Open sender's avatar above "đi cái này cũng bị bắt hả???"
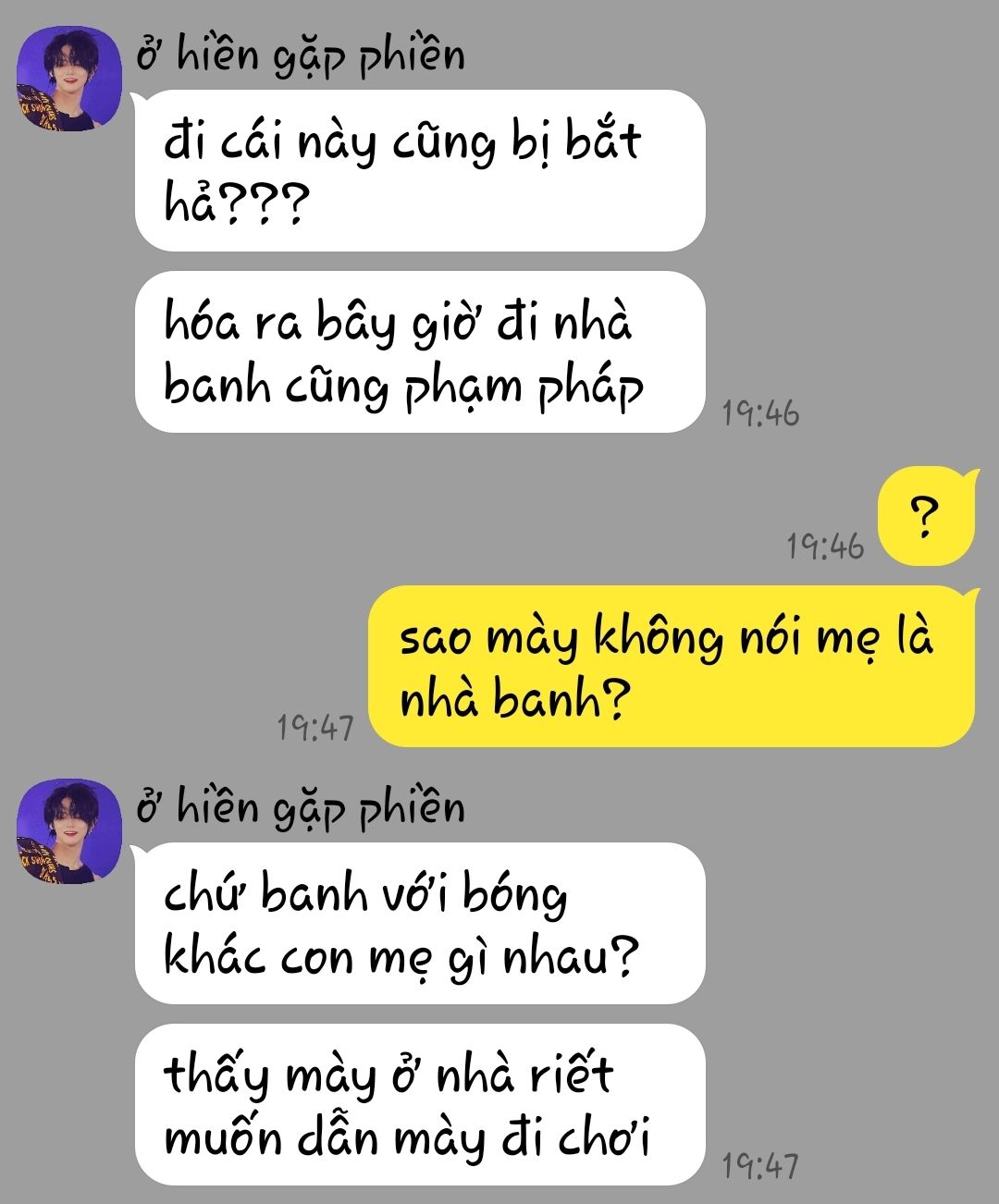999x1204 pixels. point(69,80)
